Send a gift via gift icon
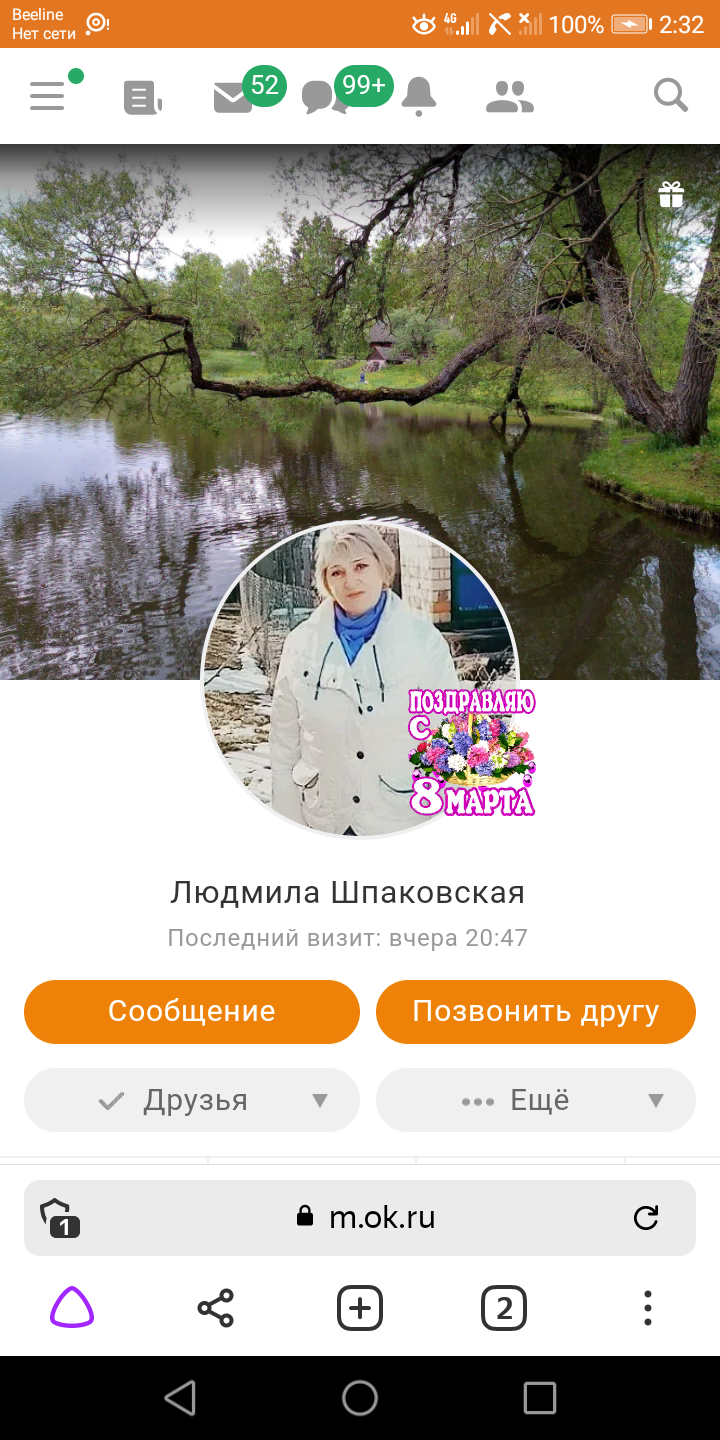This screenshot has height=1440, width=720. (x=670, y=194)
